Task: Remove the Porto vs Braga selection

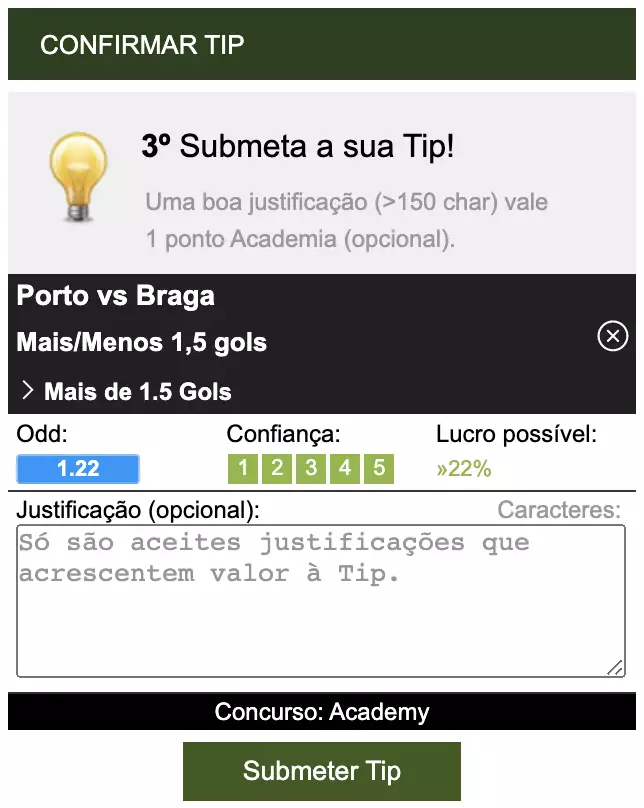Action: tap(613, 337)
